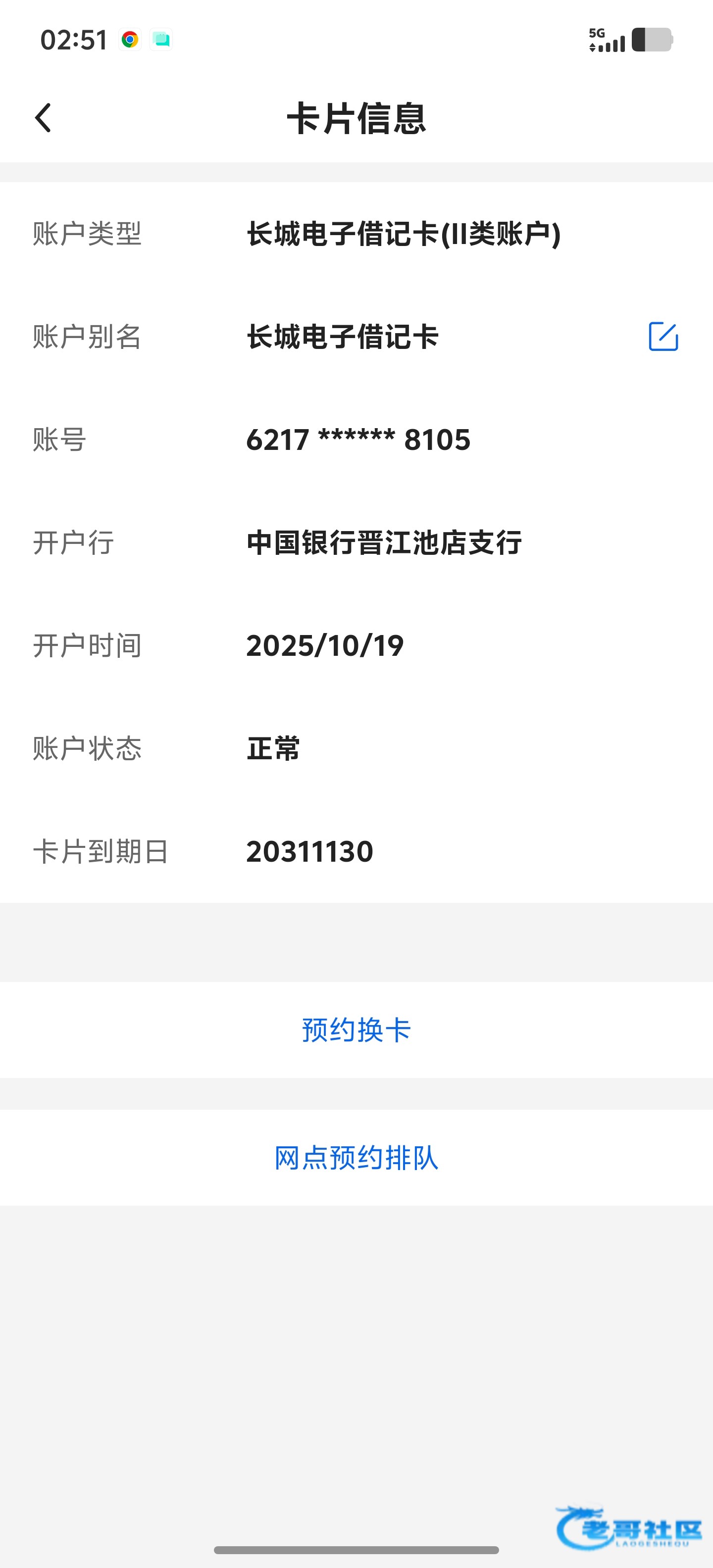
Task: Go back from the 卡片信息 page
Action: point(43,117)
